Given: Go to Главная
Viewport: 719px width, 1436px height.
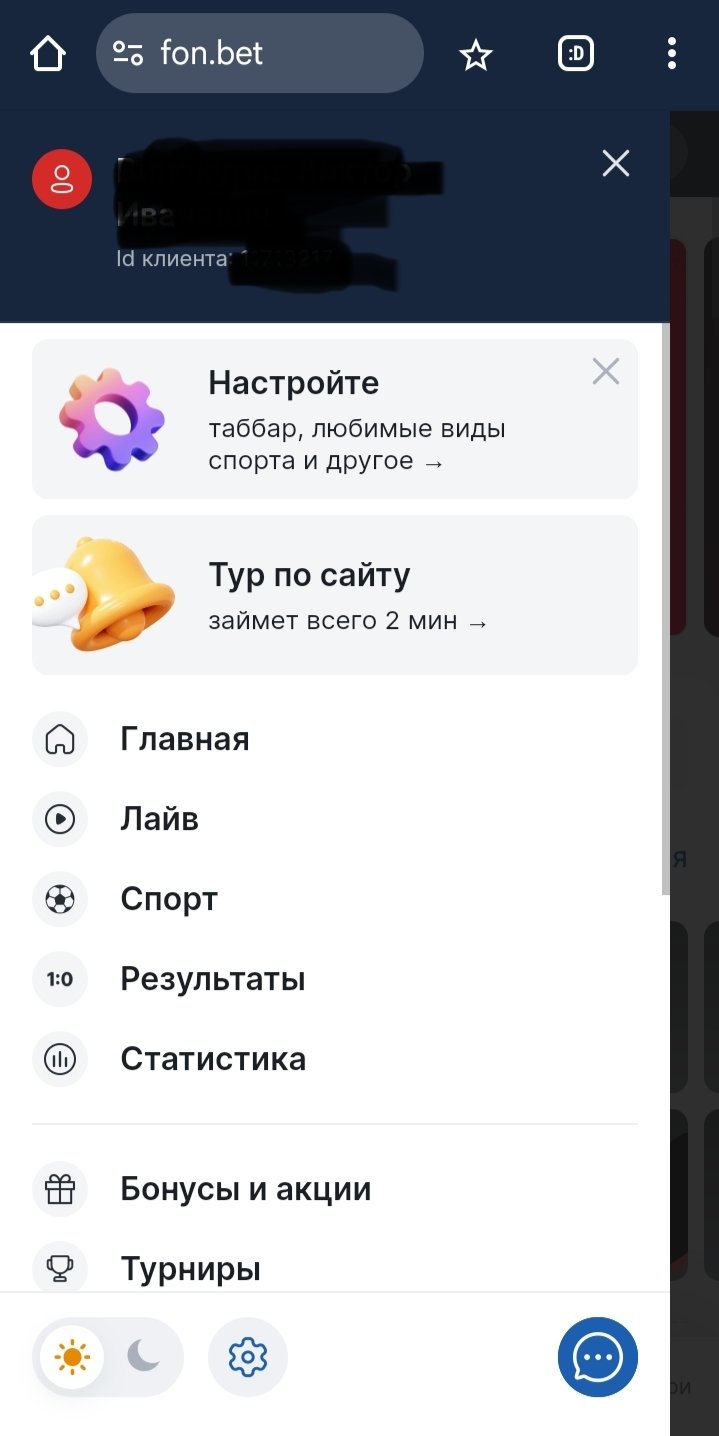Looking at the screenshot, I should 184,739.
